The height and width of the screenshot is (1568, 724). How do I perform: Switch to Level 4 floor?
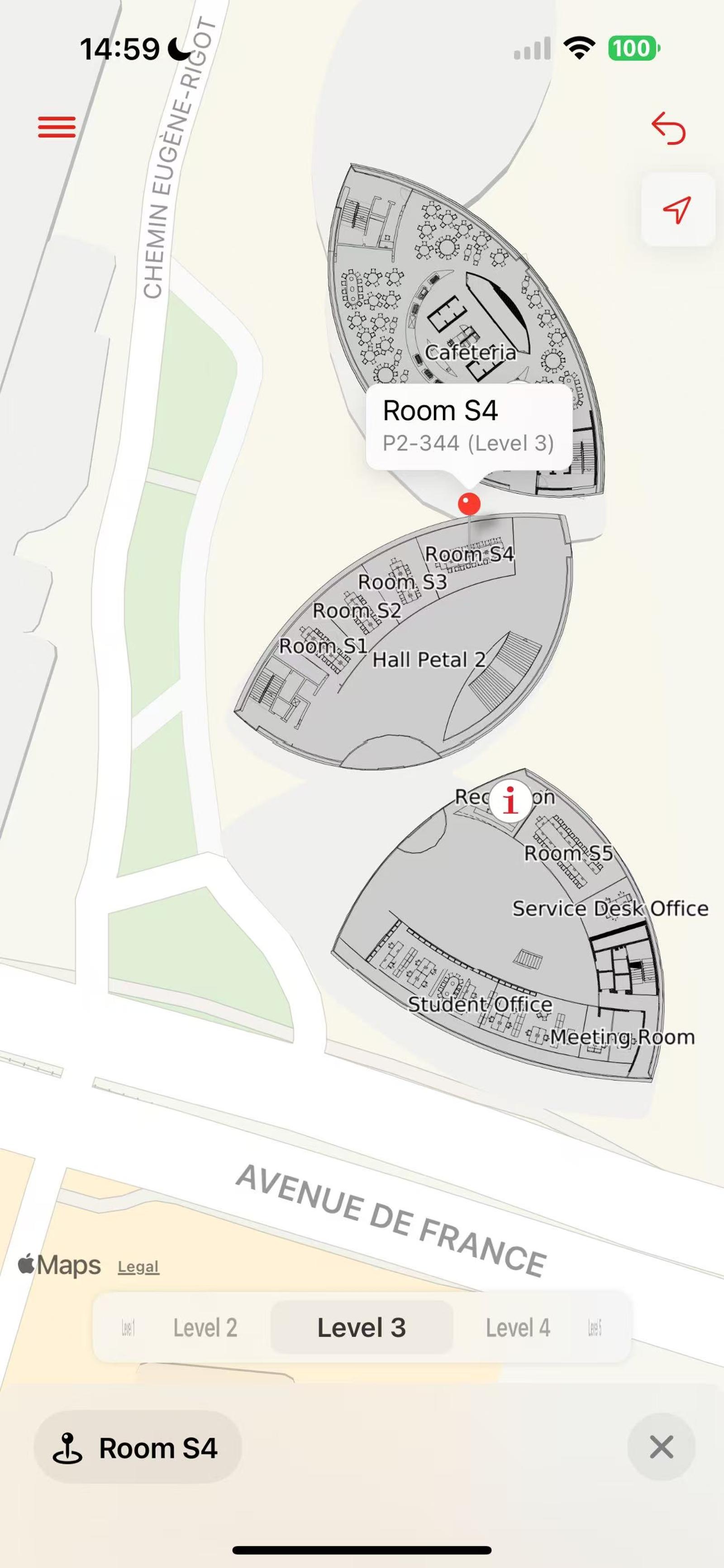pyautogui.click(x=518, y=1328)
